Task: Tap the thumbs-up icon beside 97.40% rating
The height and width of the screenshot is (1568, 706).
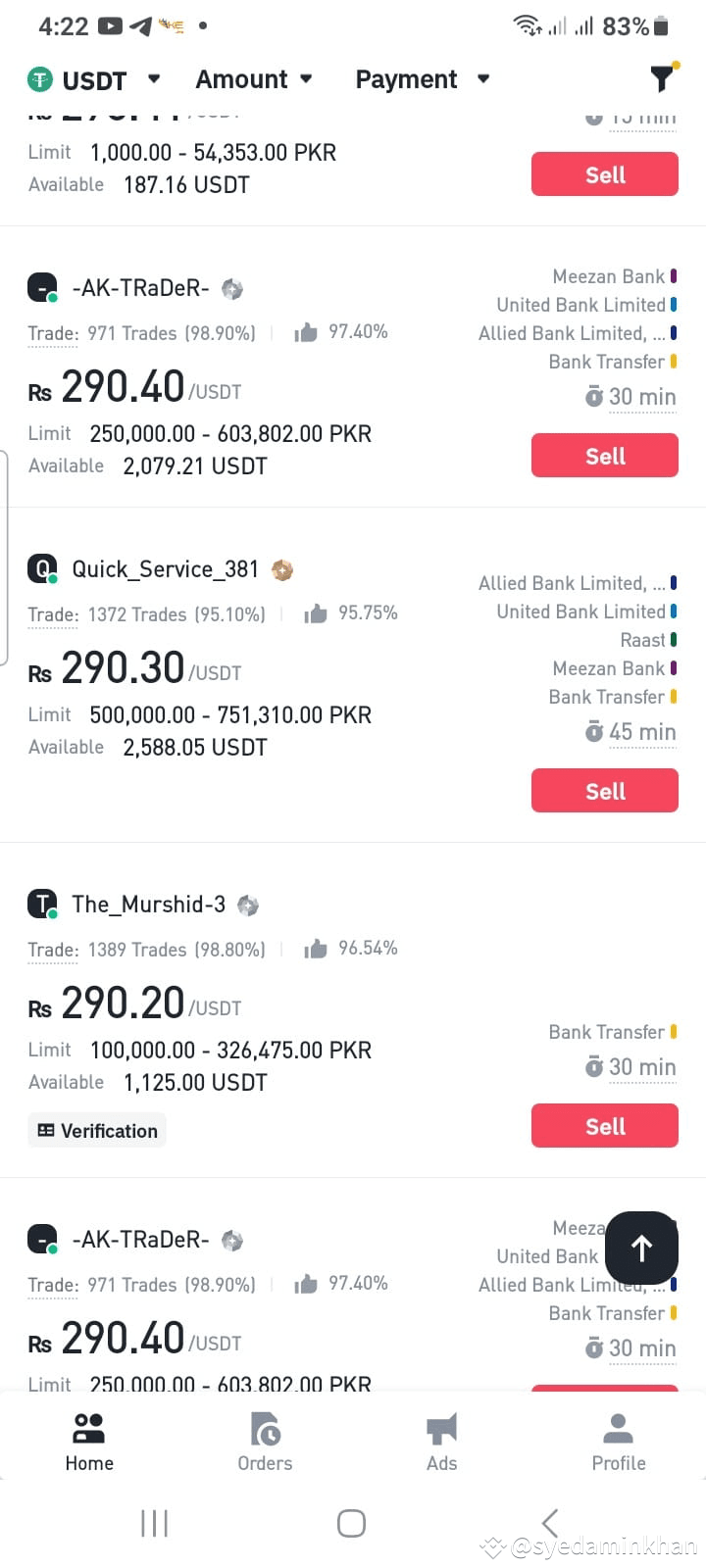Action: (305, 331)
